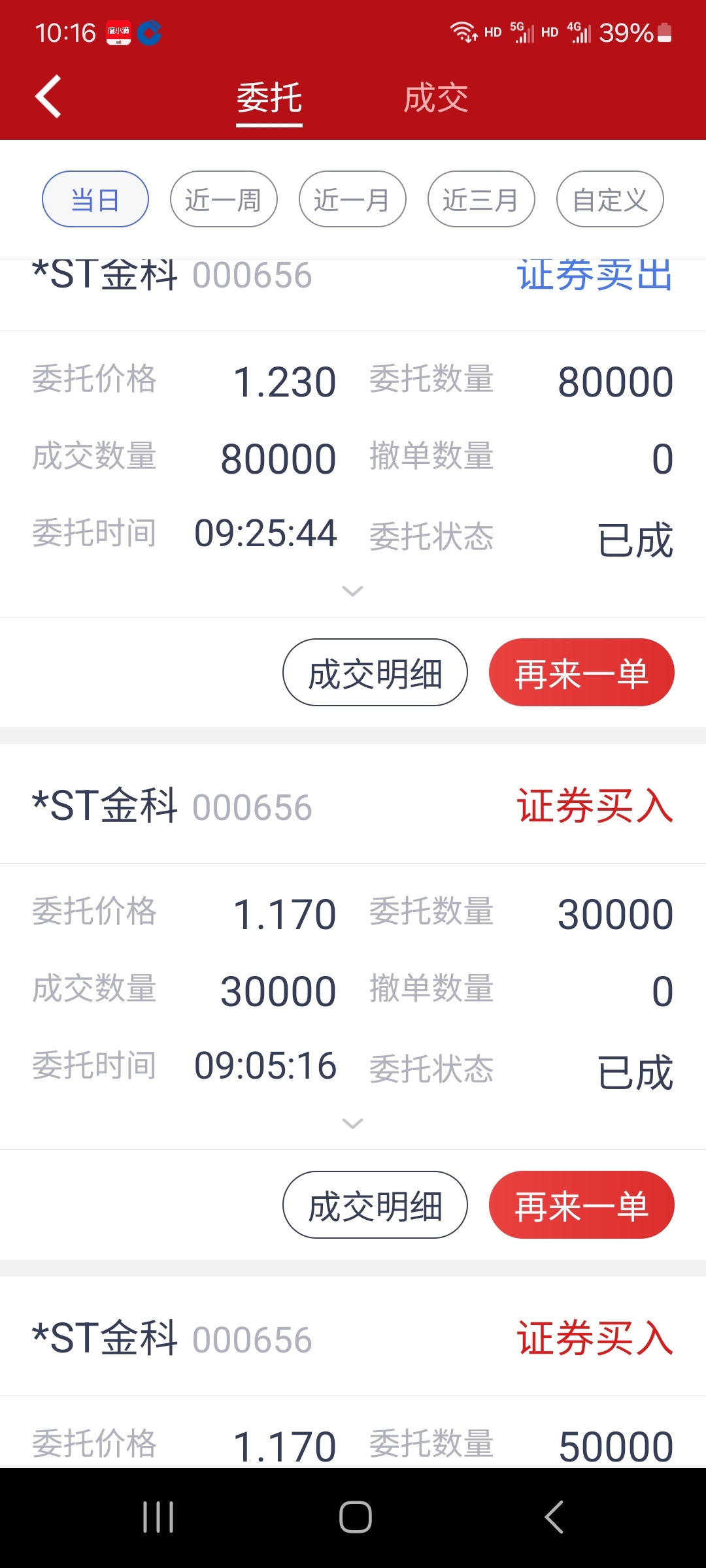Image resolution: width=706 pixels, height=1568 pixels.
Task: Tap the back arrow in the title bar
Action: click(x=49, y=97)
